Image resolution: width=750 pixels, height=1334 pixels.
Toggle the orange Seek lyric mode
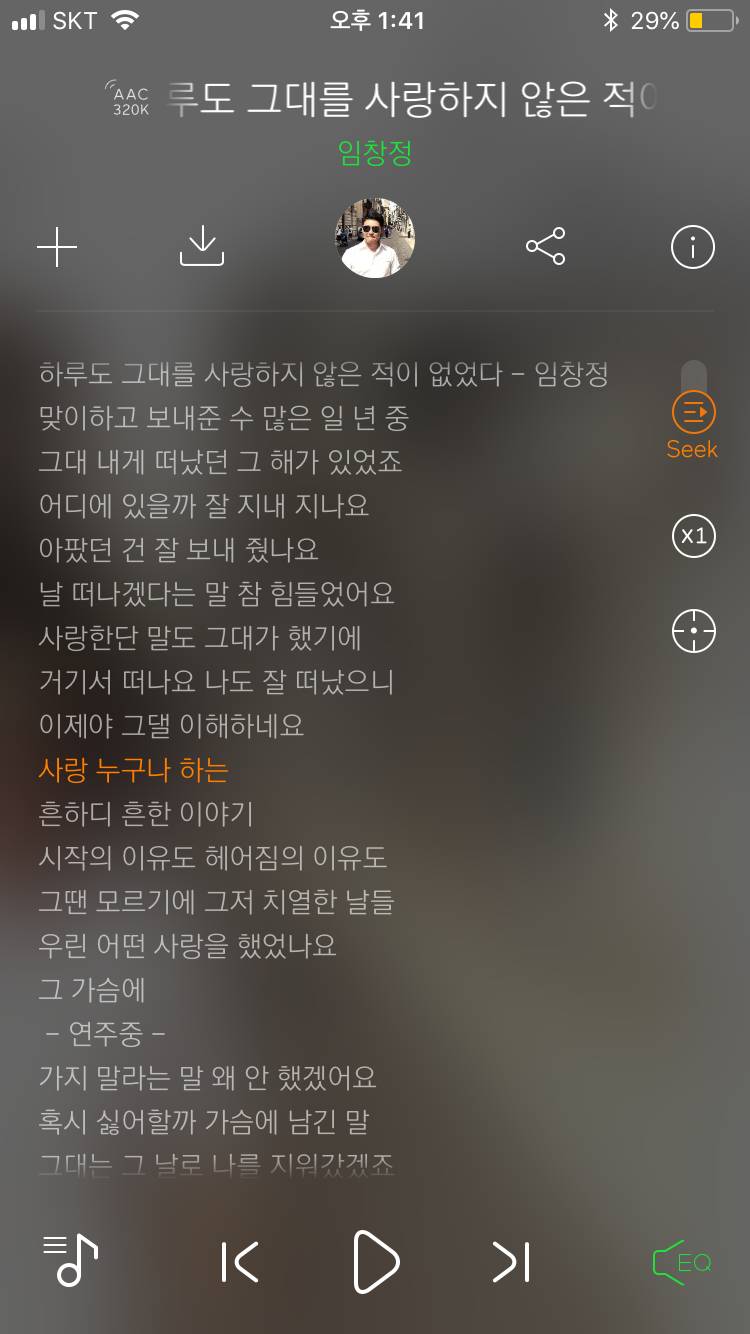coord(692,411)
